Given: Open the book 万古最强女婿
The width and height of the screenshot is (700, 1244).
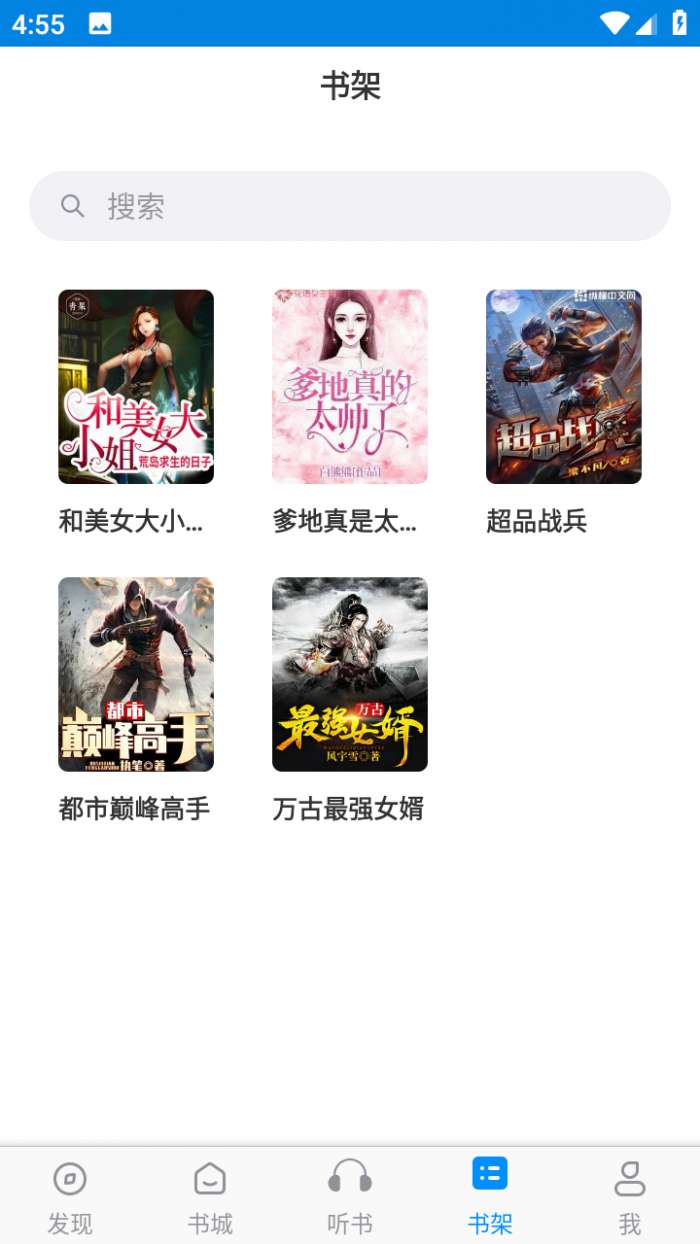Looking at the screenshot, I should (350, 674).
